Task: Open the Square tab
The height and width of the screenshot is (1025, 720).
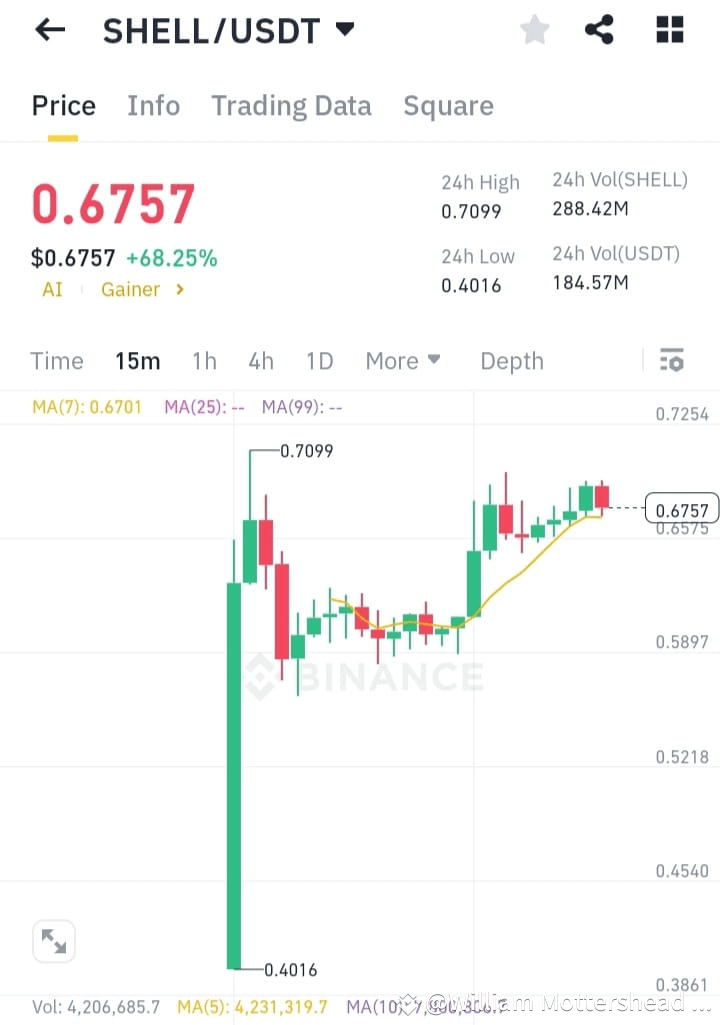Action: pos(448,105)
